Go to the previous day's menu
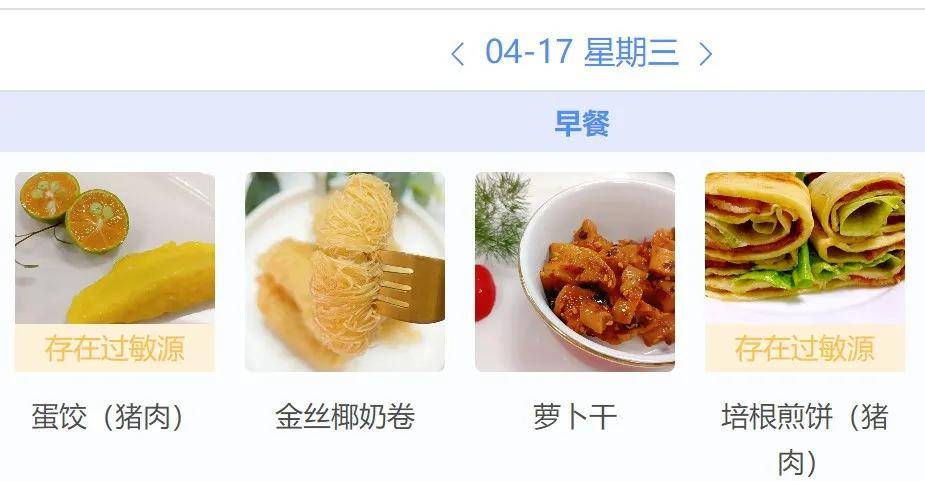The width and height of the screenshot is (925, 481). (x=458, y=54)
